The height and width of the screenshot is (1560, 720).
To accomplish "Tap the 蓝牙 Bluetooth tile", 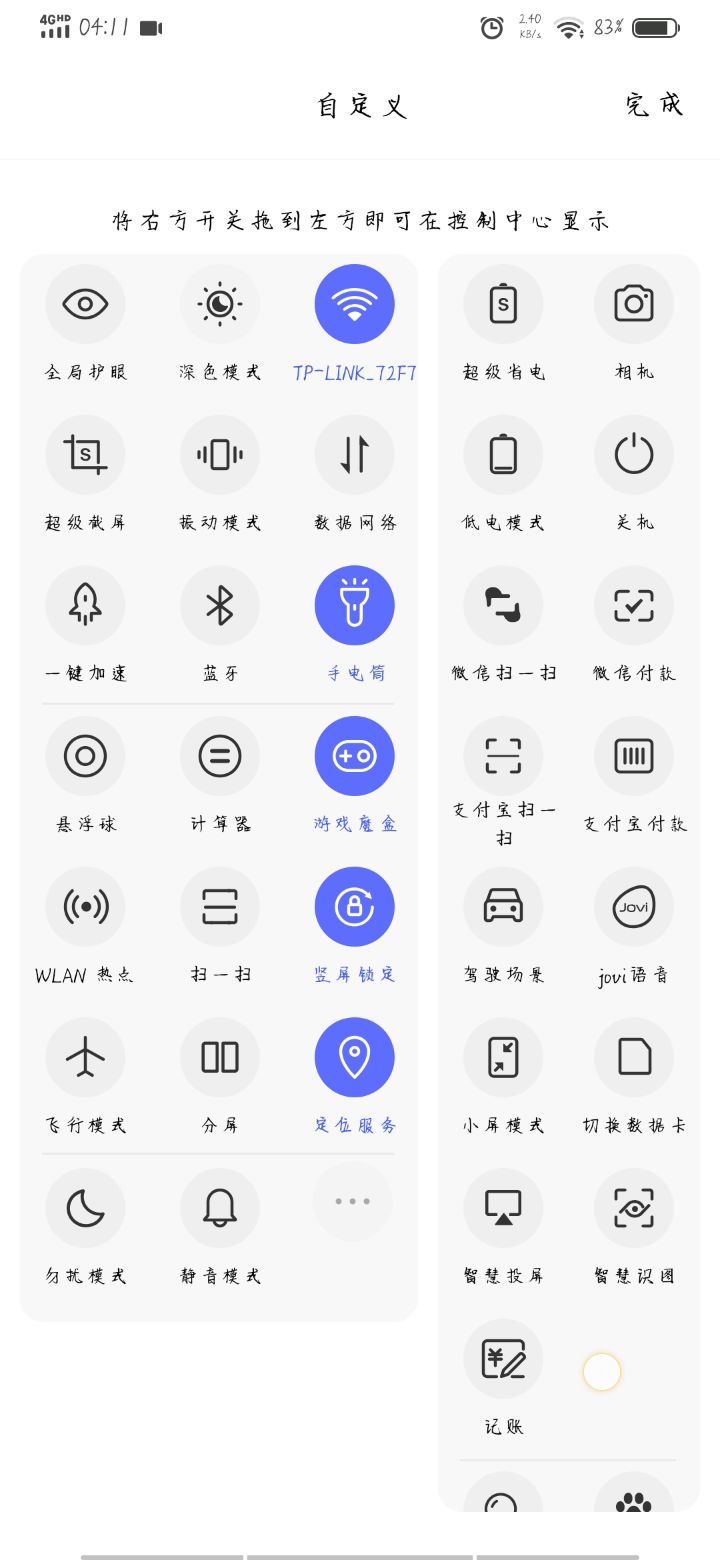I will pos(220,606).
